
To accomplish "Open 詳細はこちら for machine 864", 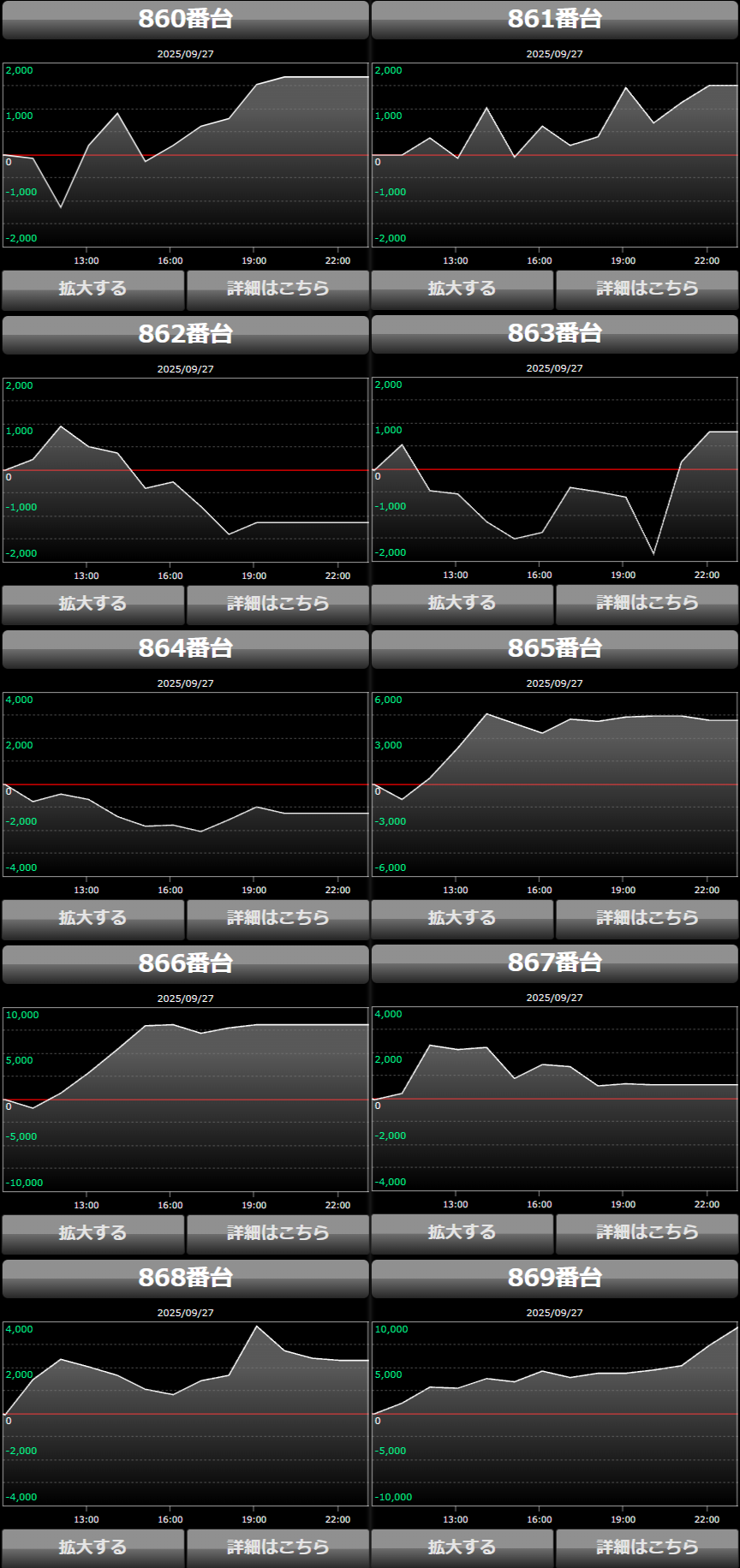I will pos(277,918).
